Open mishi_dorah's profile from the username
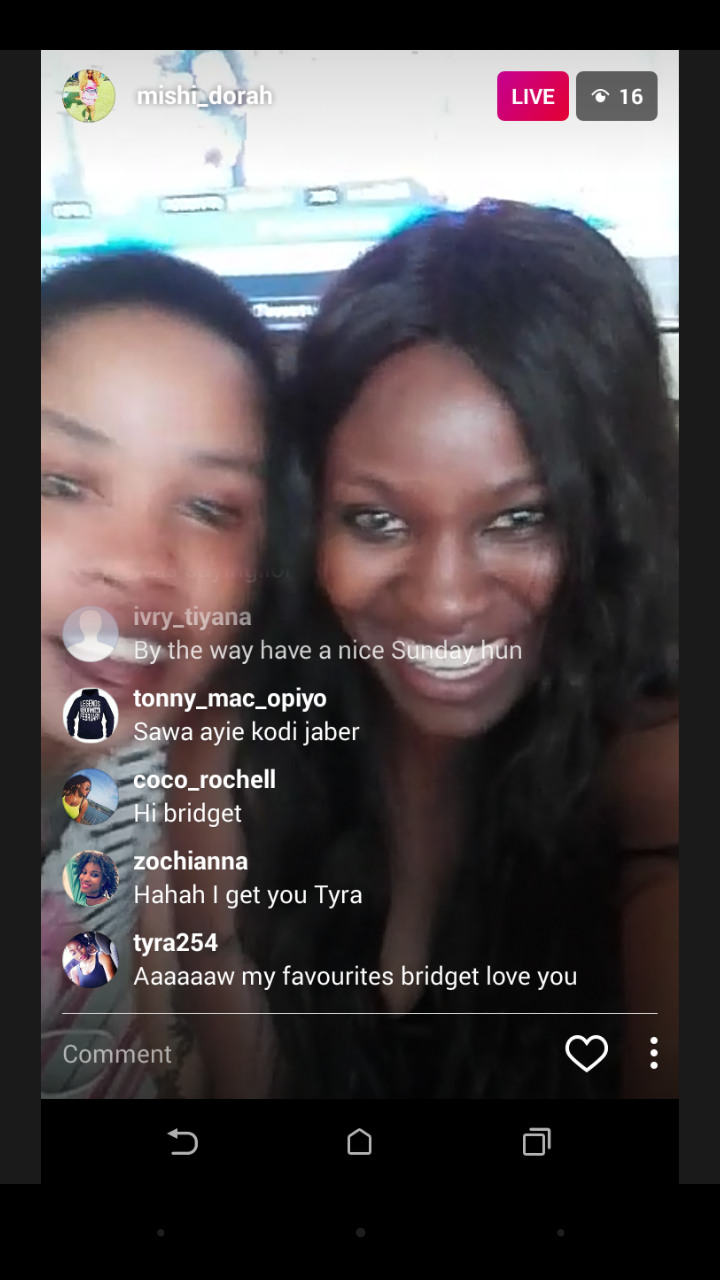This screenshot has height=1280, width=720. coord(204,96)
